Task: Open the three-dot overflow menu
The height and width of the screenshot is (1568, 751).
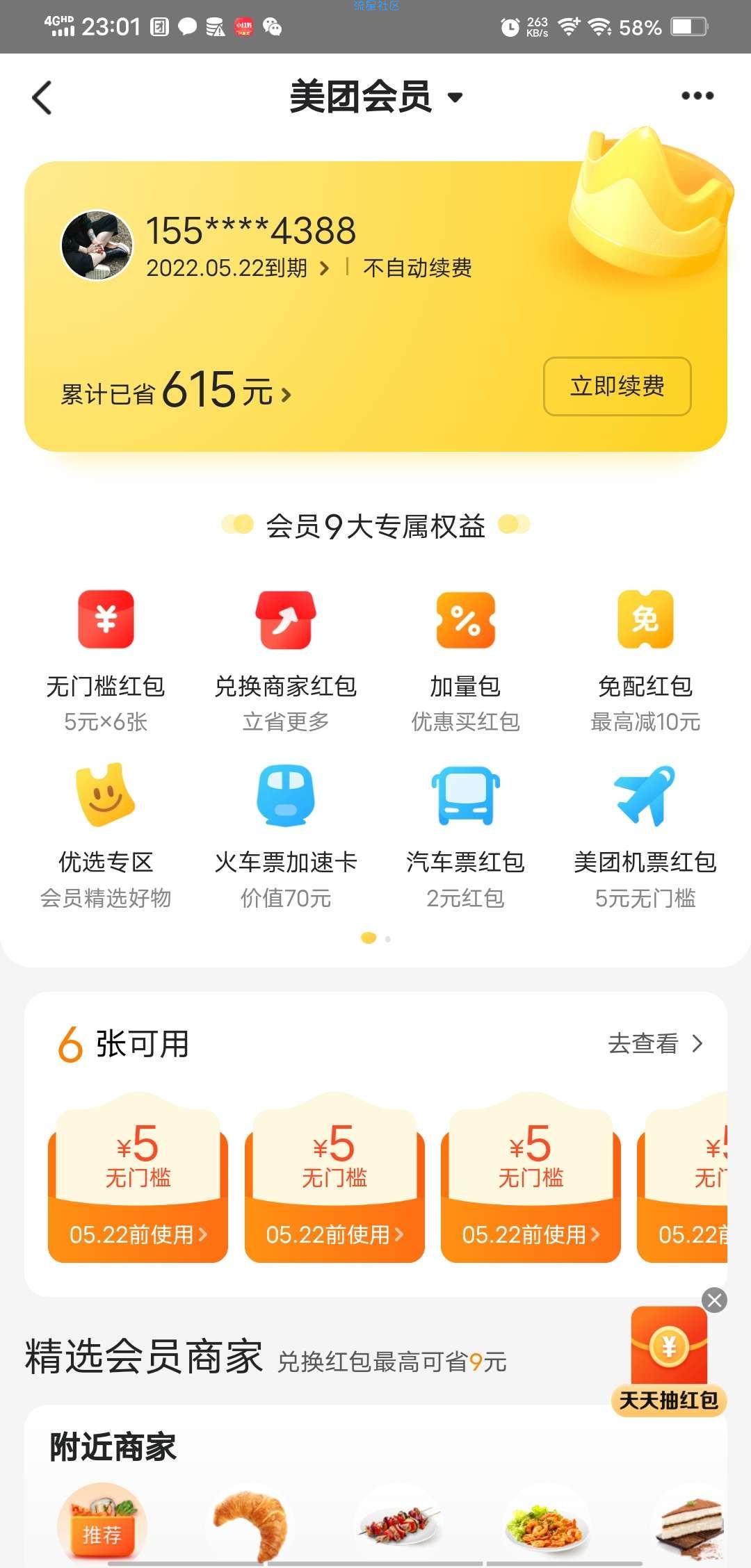Action: [x=697, y=96]
